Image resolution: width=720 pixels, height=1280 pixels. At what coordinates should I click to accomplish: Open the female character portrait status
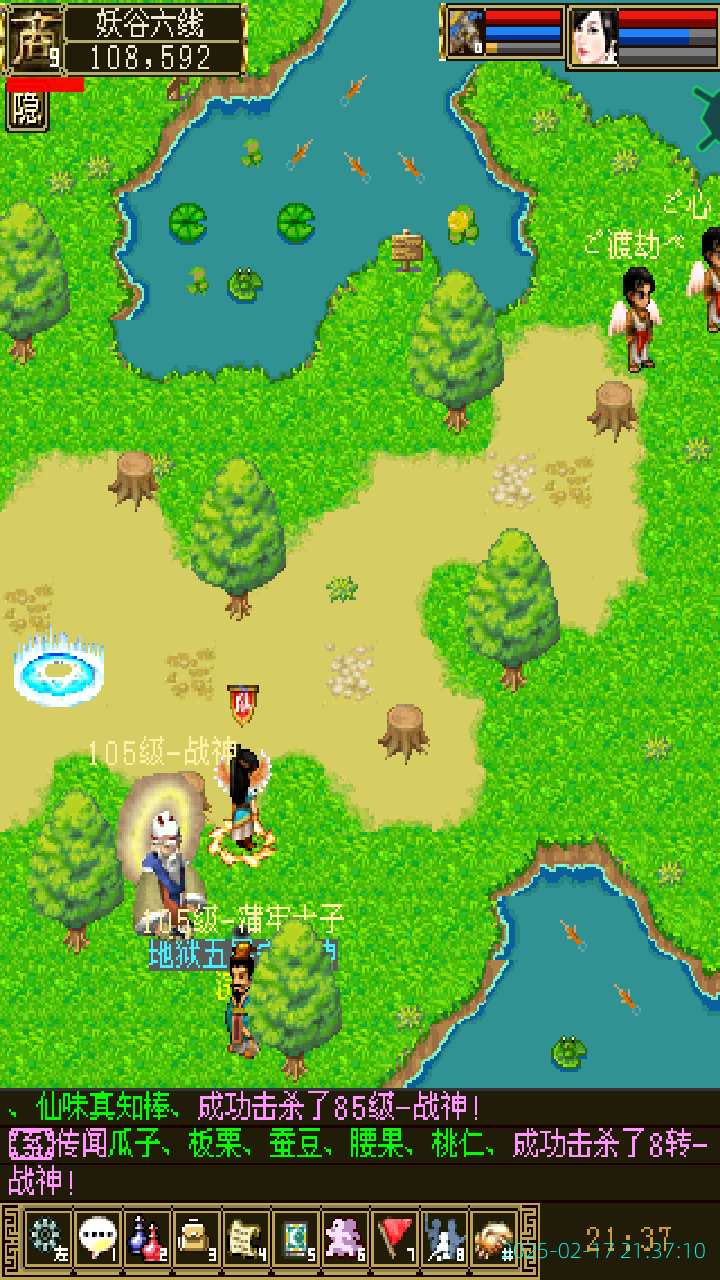pos(593,36)
